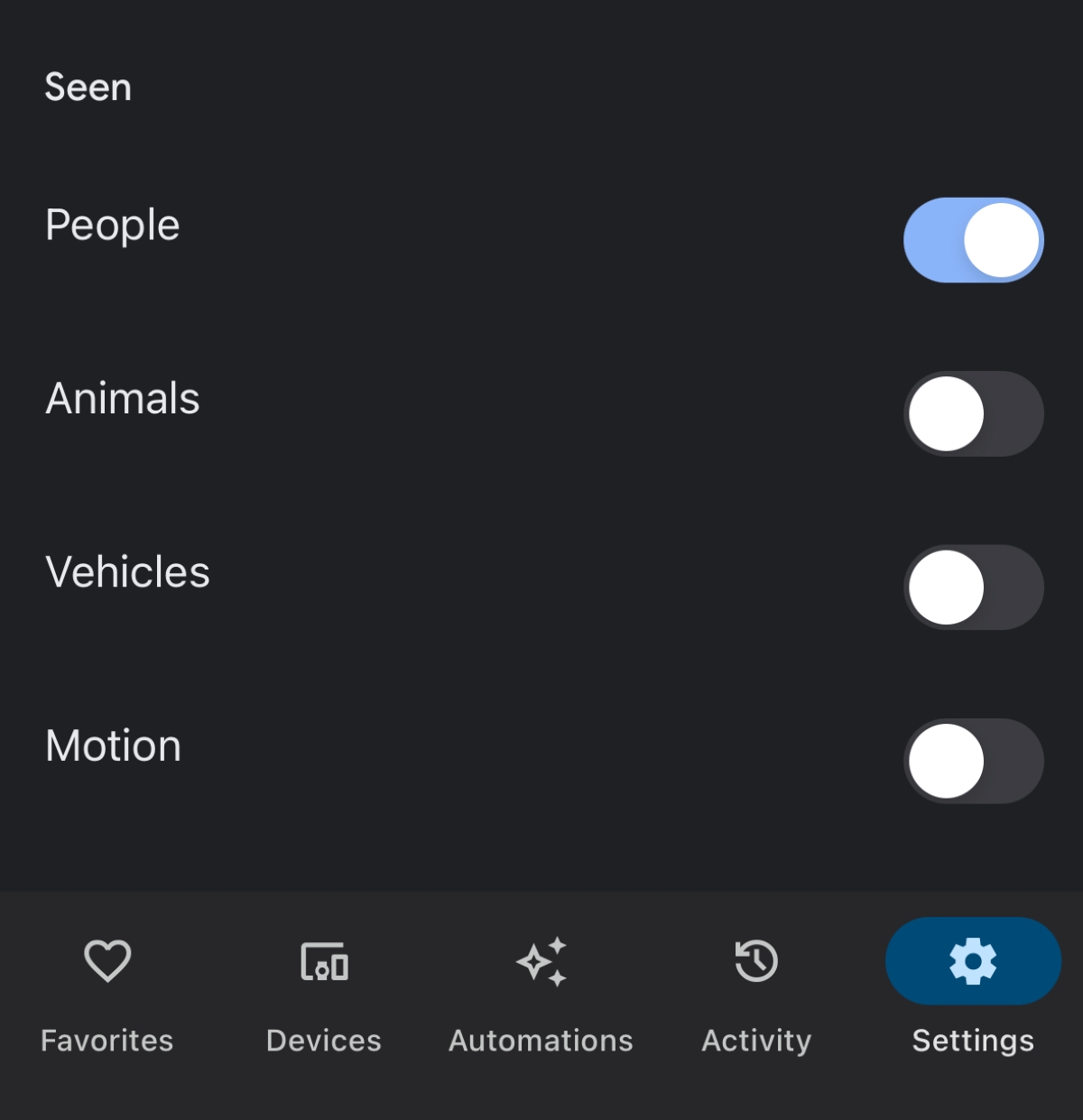Enable the Animals toggle
This screenshot has height=1120, width=1083.
point(973,414)
